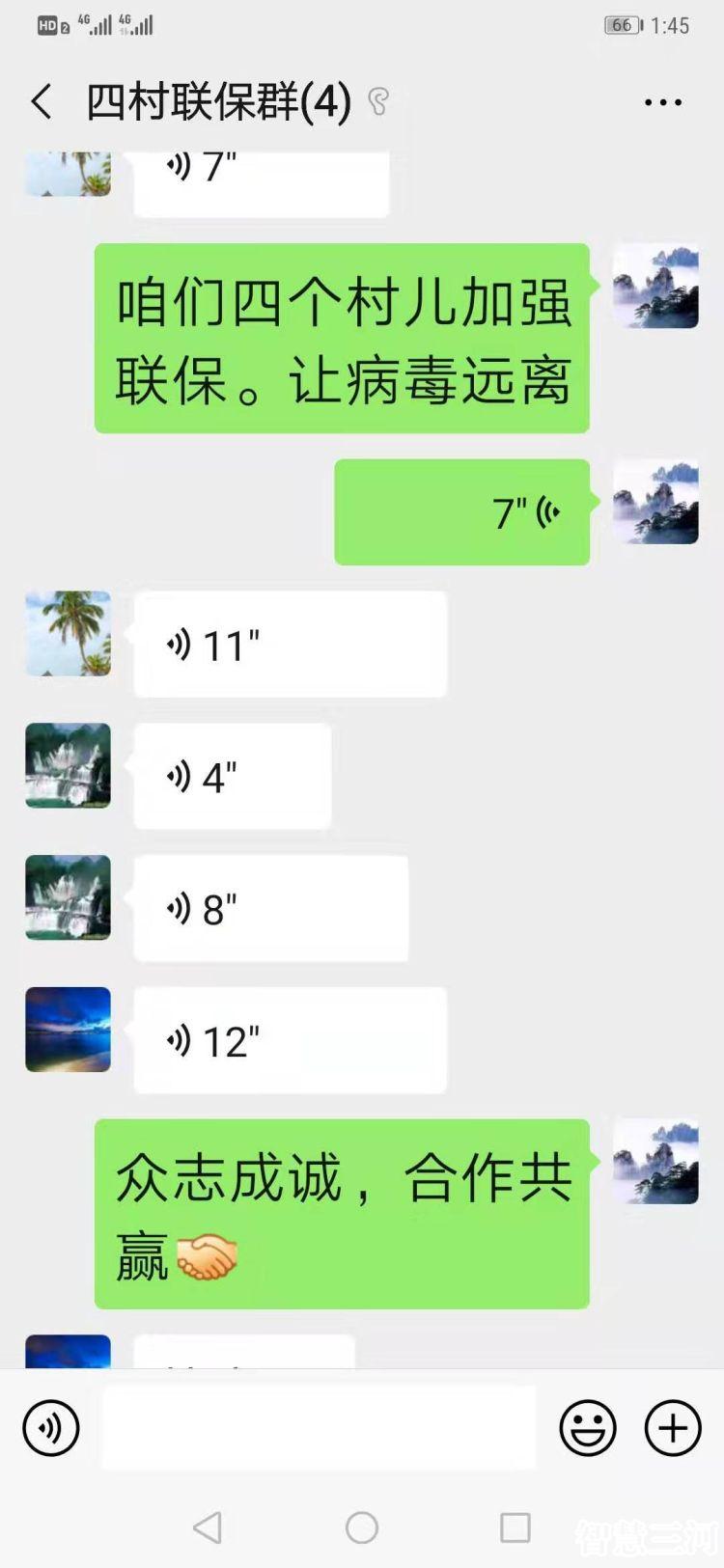Tap the voice input icon beside the text field
724x1568 pixels.
[50, 1428]
